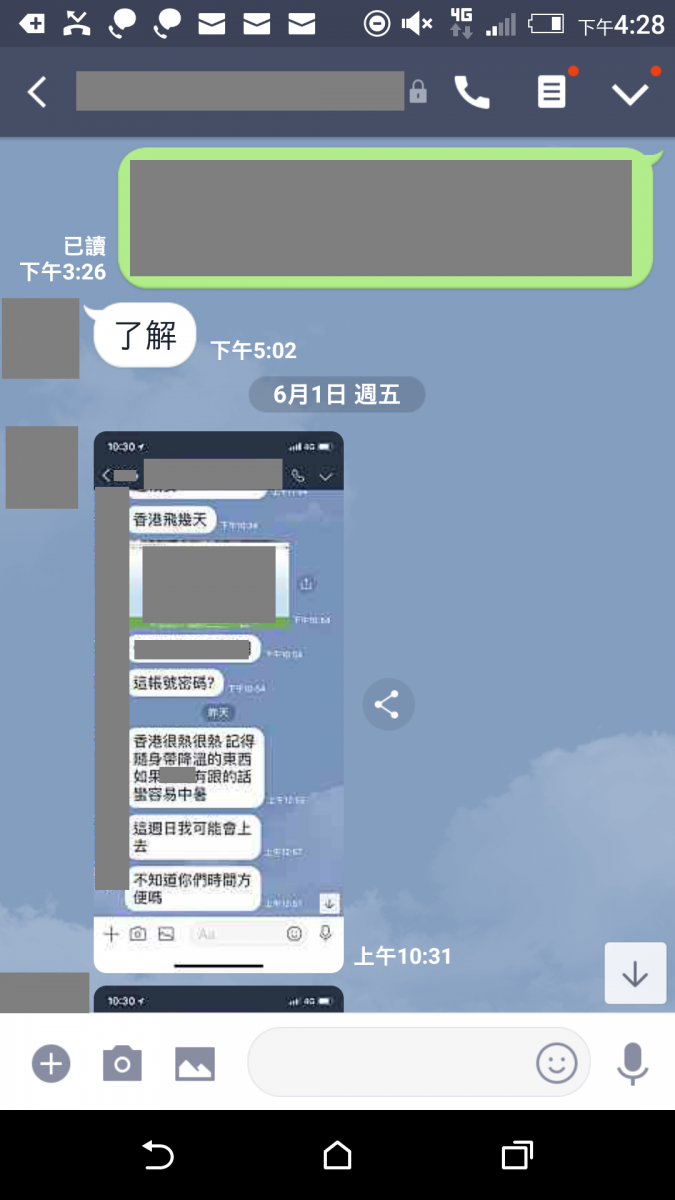Pick a photo from the gallery
675x1200 pixels.
point(195,1063)
